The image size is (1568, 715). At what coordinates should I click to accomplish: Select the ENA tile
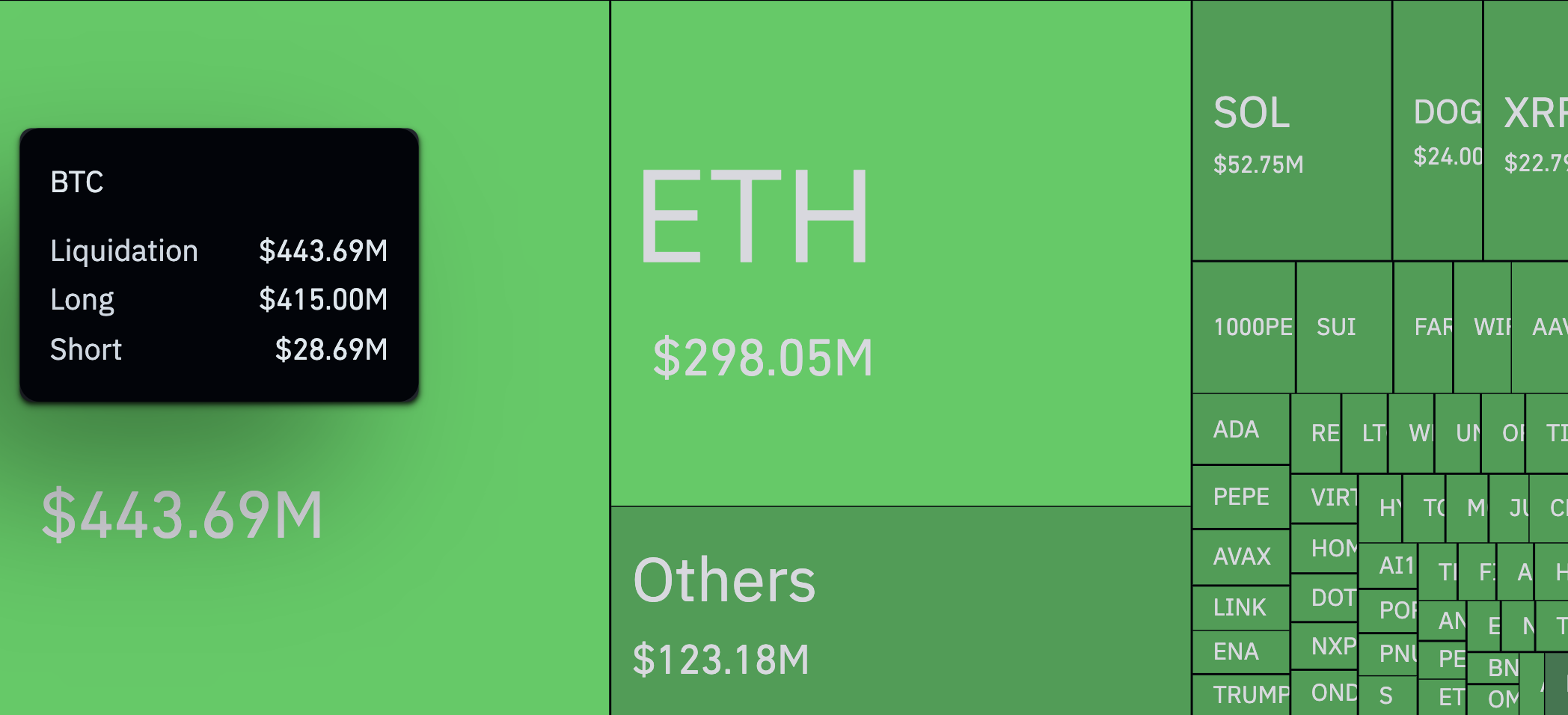1240,651
